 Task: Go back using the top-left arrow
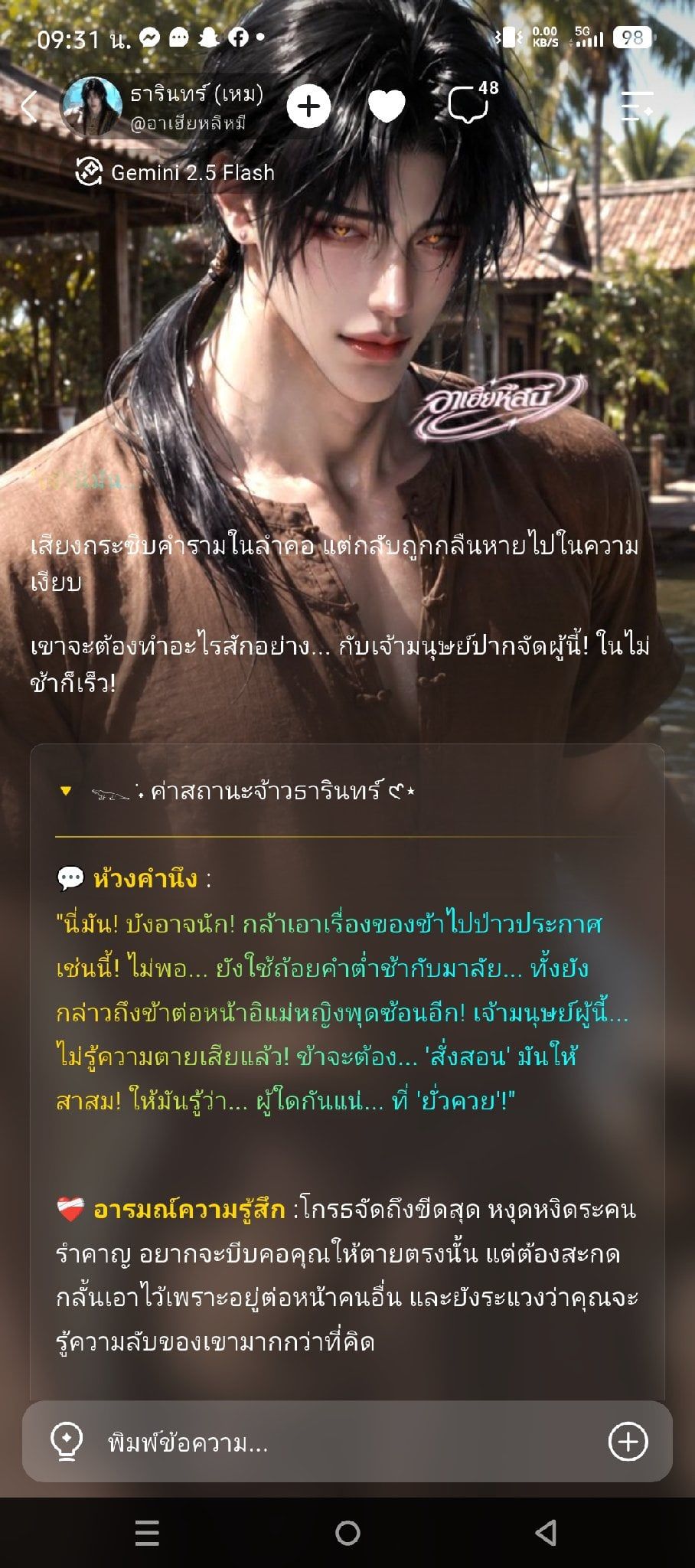coord(29,106)
